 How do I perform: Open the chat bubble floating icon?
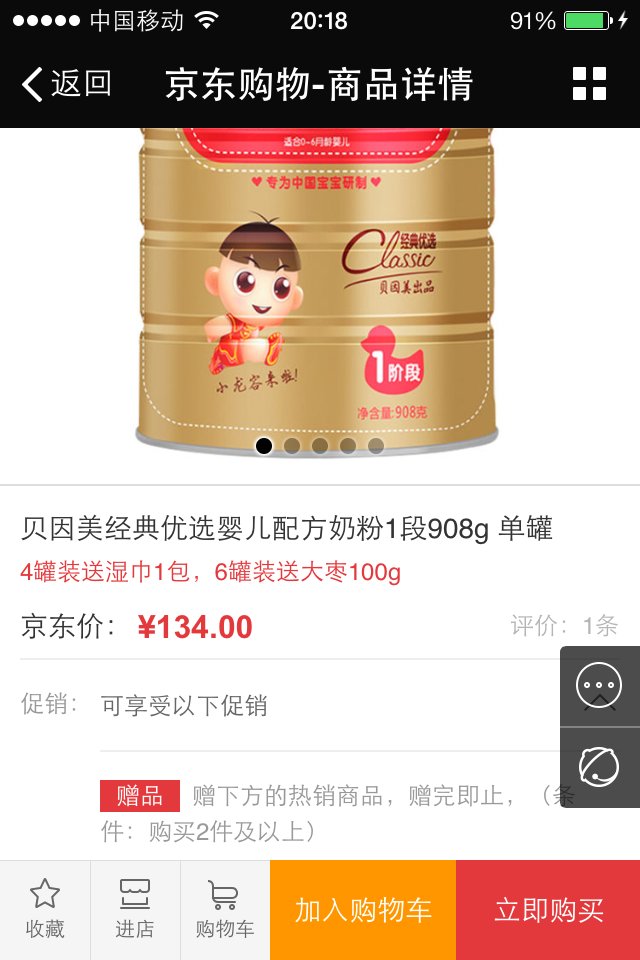(x=599, y=686)
